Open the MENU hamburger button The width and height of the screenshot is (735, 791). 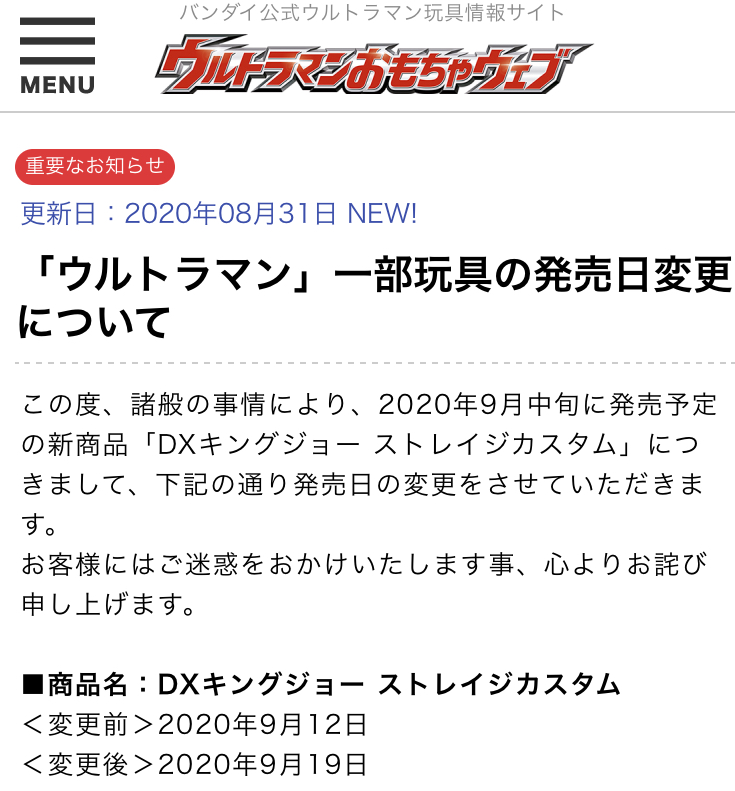[57, 56]
